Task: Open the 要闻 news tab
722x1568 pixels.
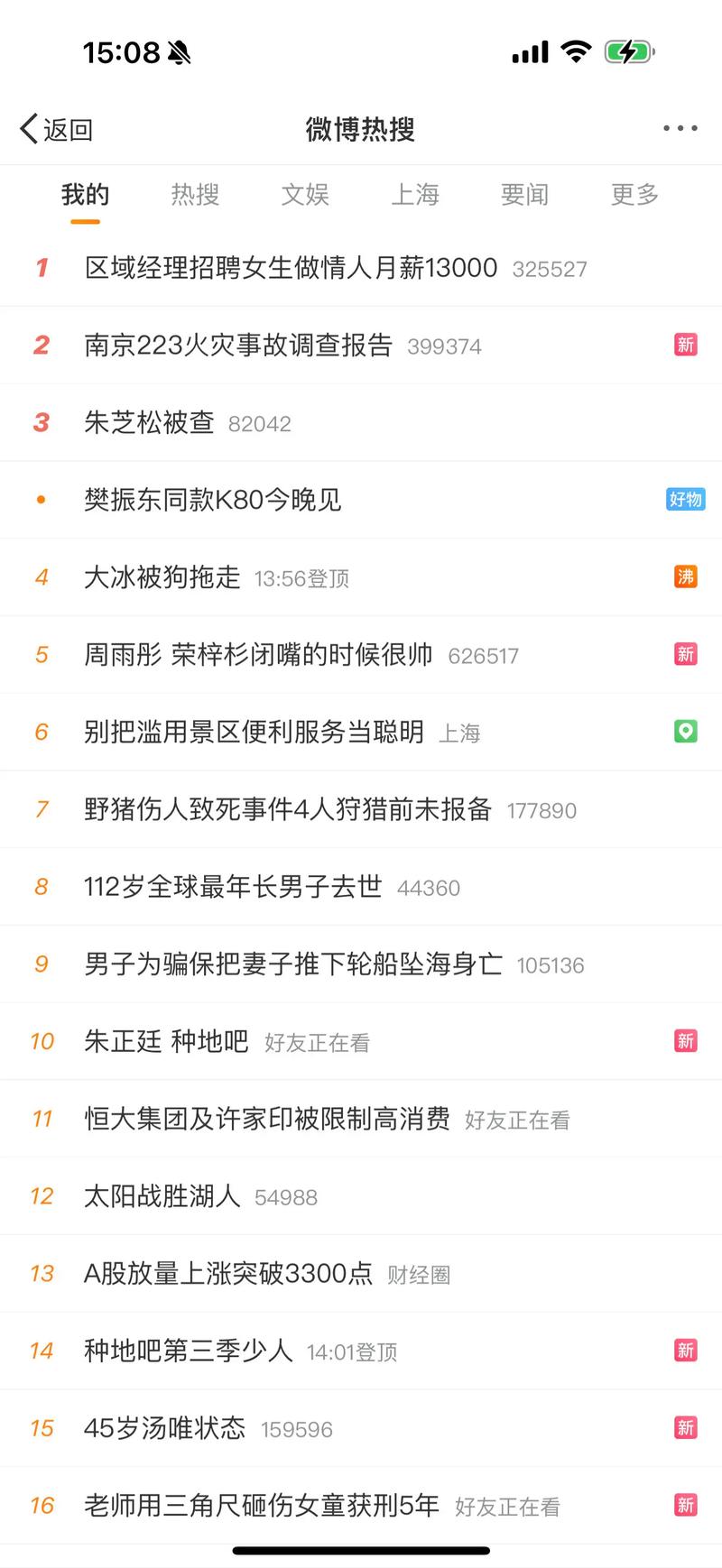Action: point(524,195)
